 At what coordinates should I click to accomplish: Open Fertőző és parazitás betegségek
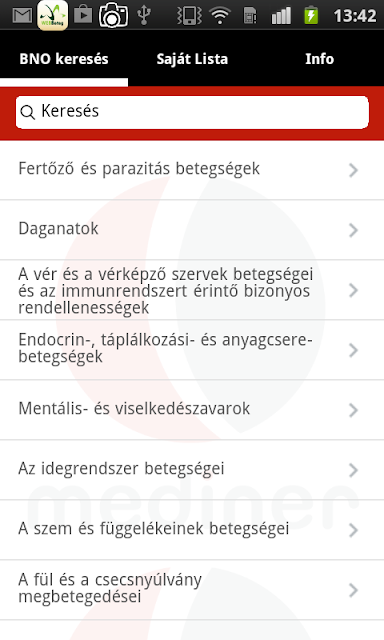click(192, 170)
